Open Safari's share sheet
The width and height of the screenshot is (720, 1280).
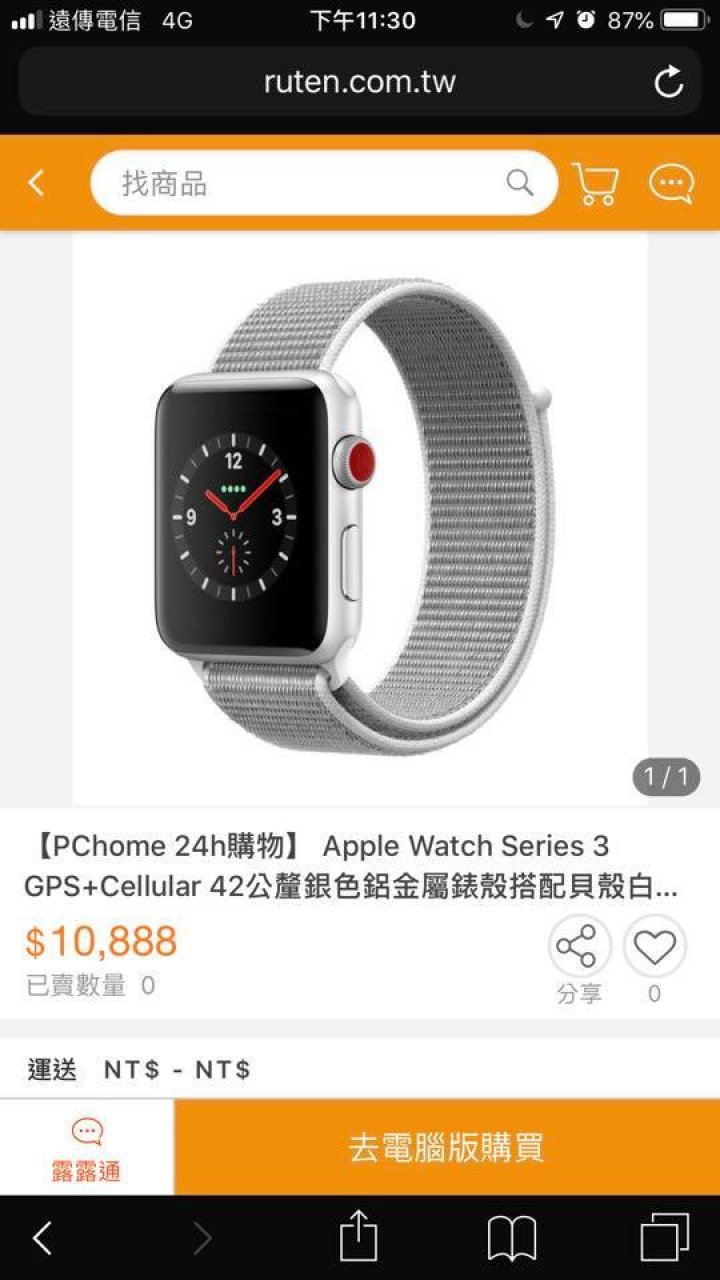click(358, 1236)
